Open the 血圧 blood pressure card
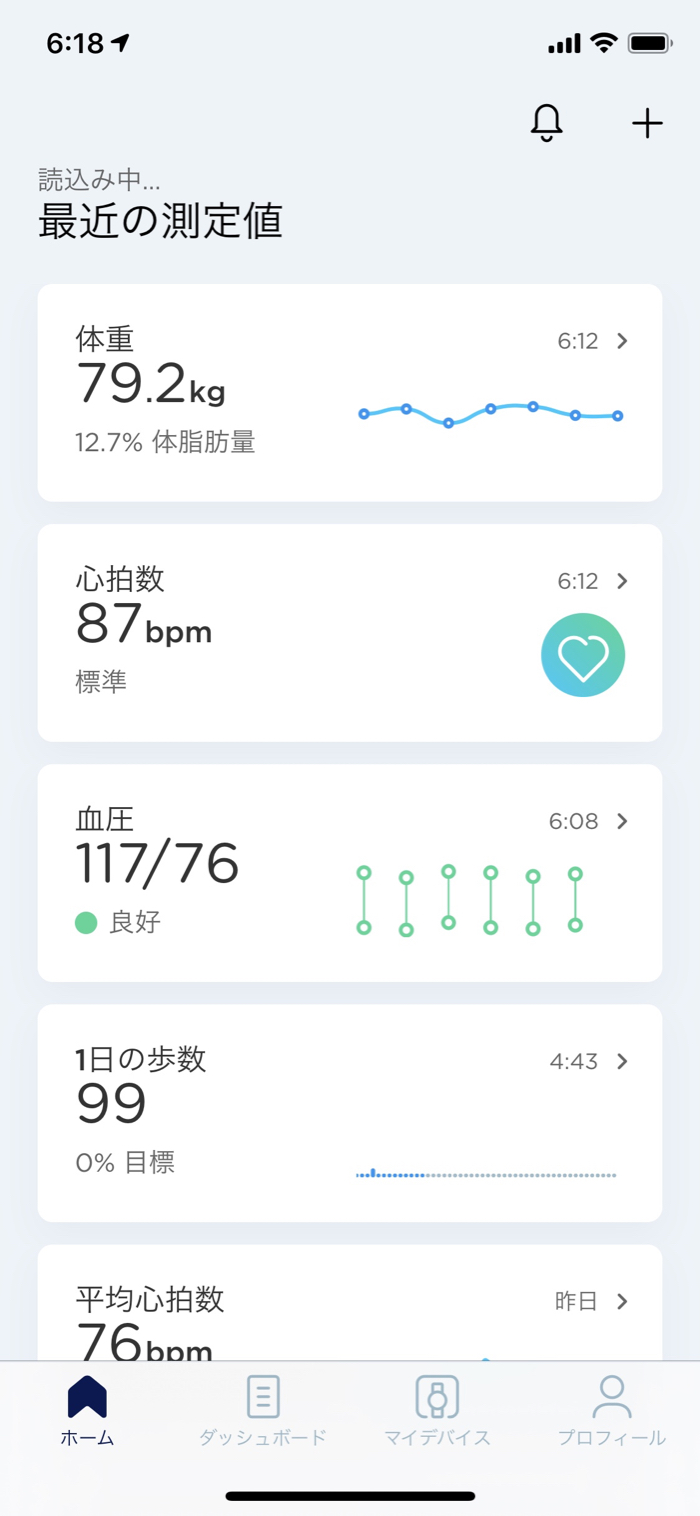700x1516 pixels. pyautogui.click(x=349, y=872)
